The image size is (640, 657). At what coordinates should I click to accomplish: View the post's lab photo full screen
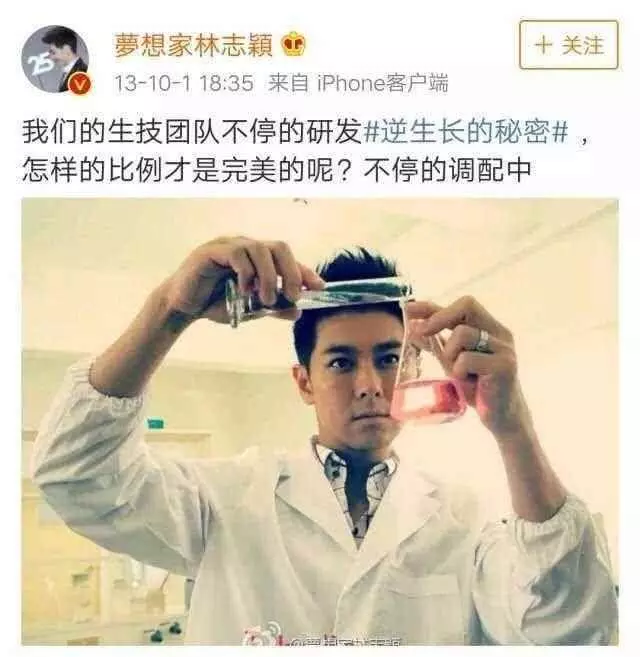point(320,420)
